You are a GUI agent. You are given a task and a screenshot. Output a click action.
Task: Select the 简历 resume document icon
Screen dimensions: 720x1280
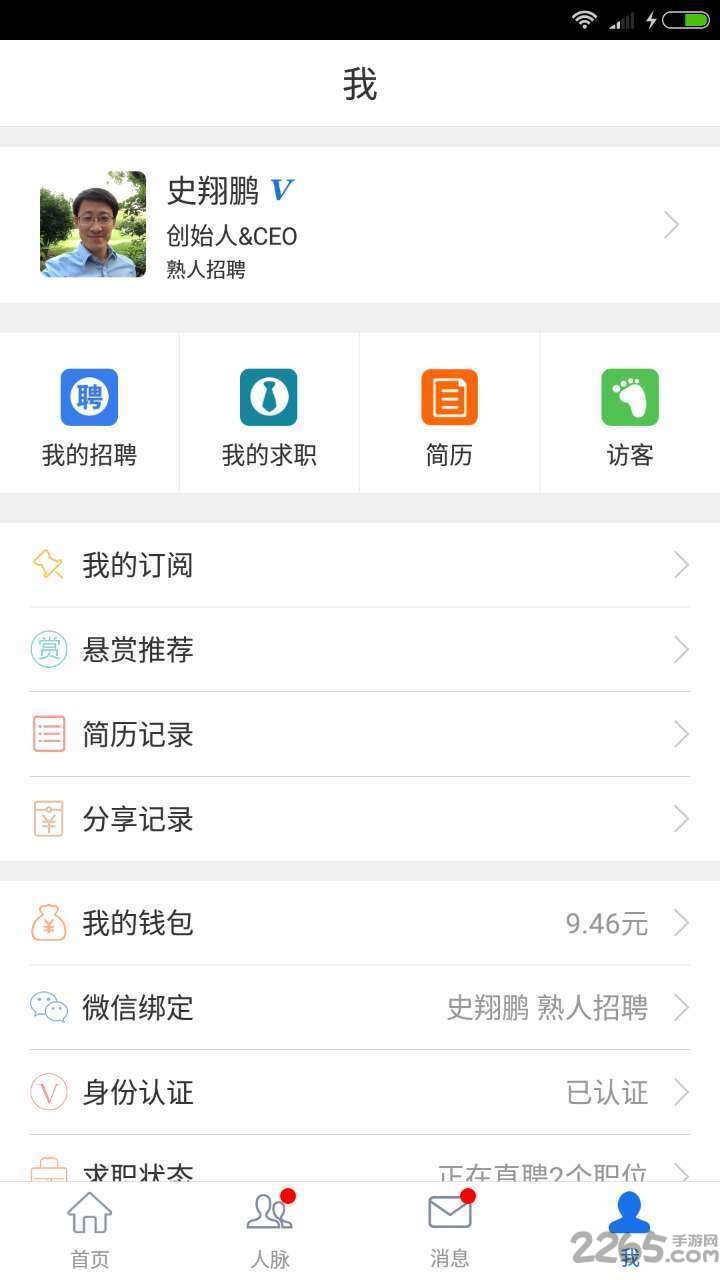pyautogui.click(x=449, y=397)
